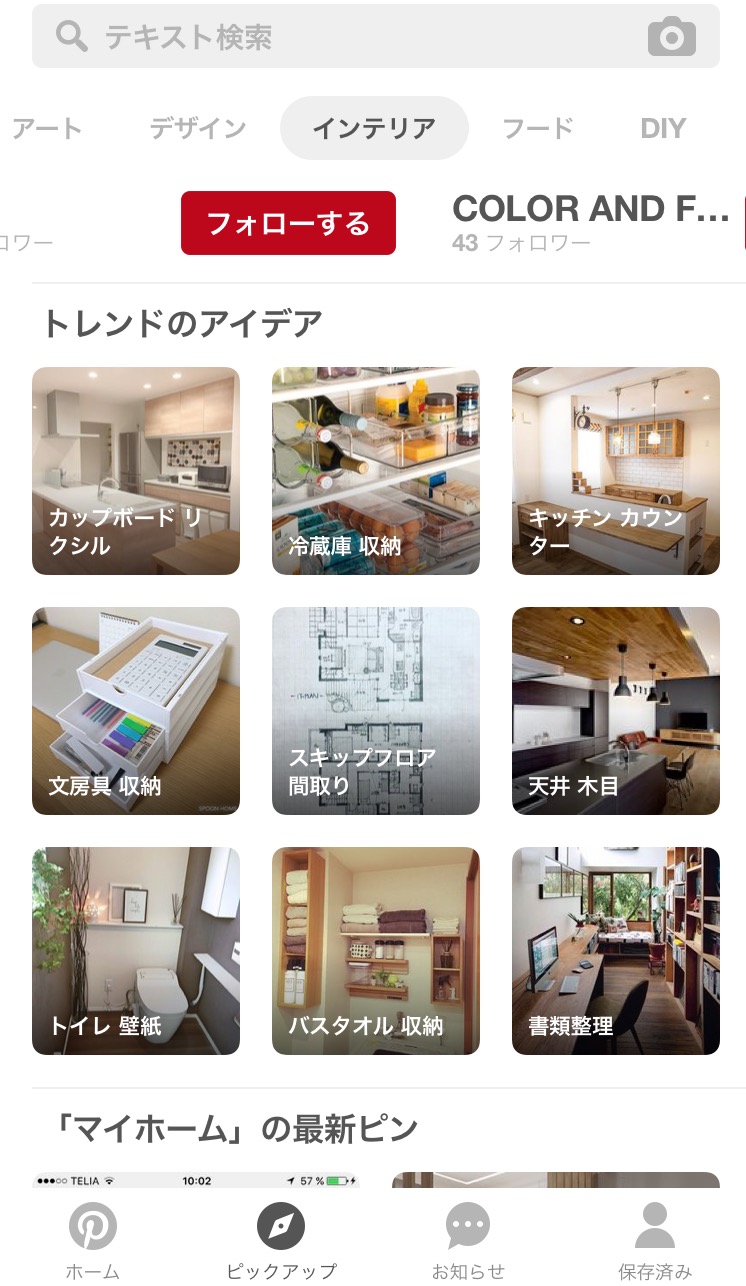Screen dimensions: 746x1286
Task: View the スキップフロア 間取り tile
Action: coord(376,711)
